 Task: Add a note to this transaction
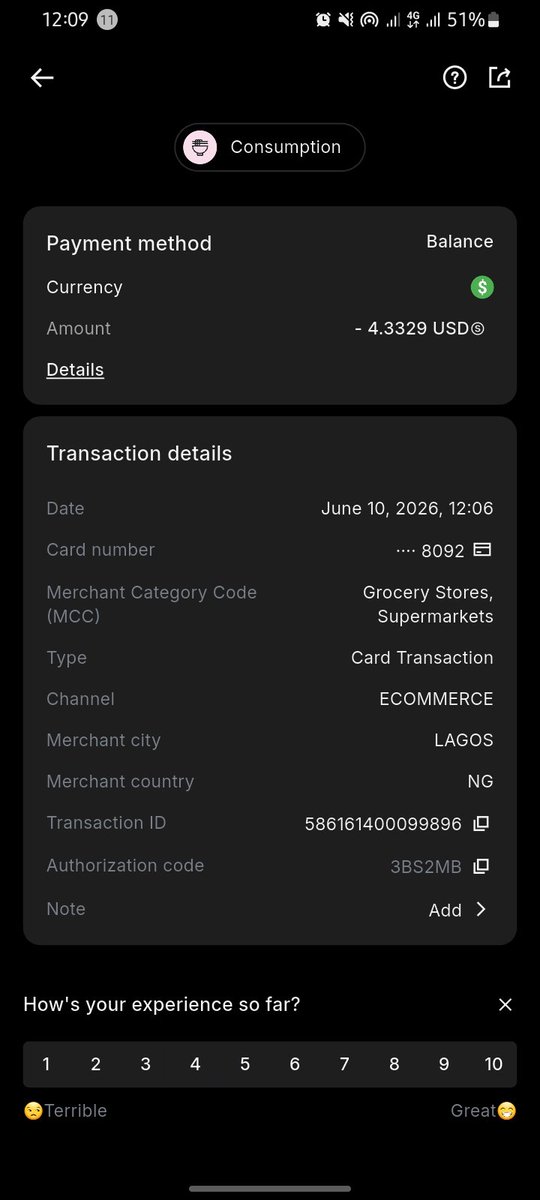(458, 909)
